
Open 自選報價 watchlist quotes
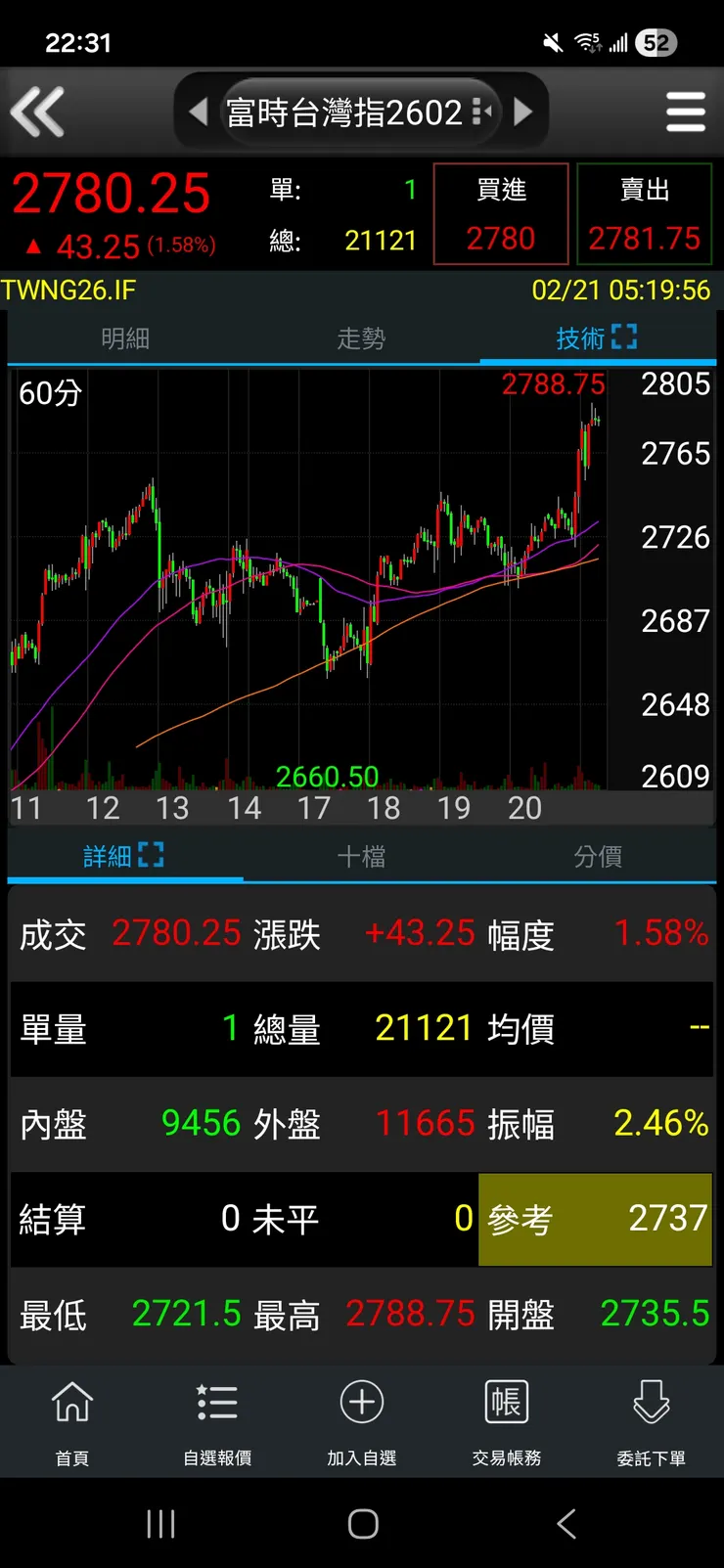coord(217,1421)
